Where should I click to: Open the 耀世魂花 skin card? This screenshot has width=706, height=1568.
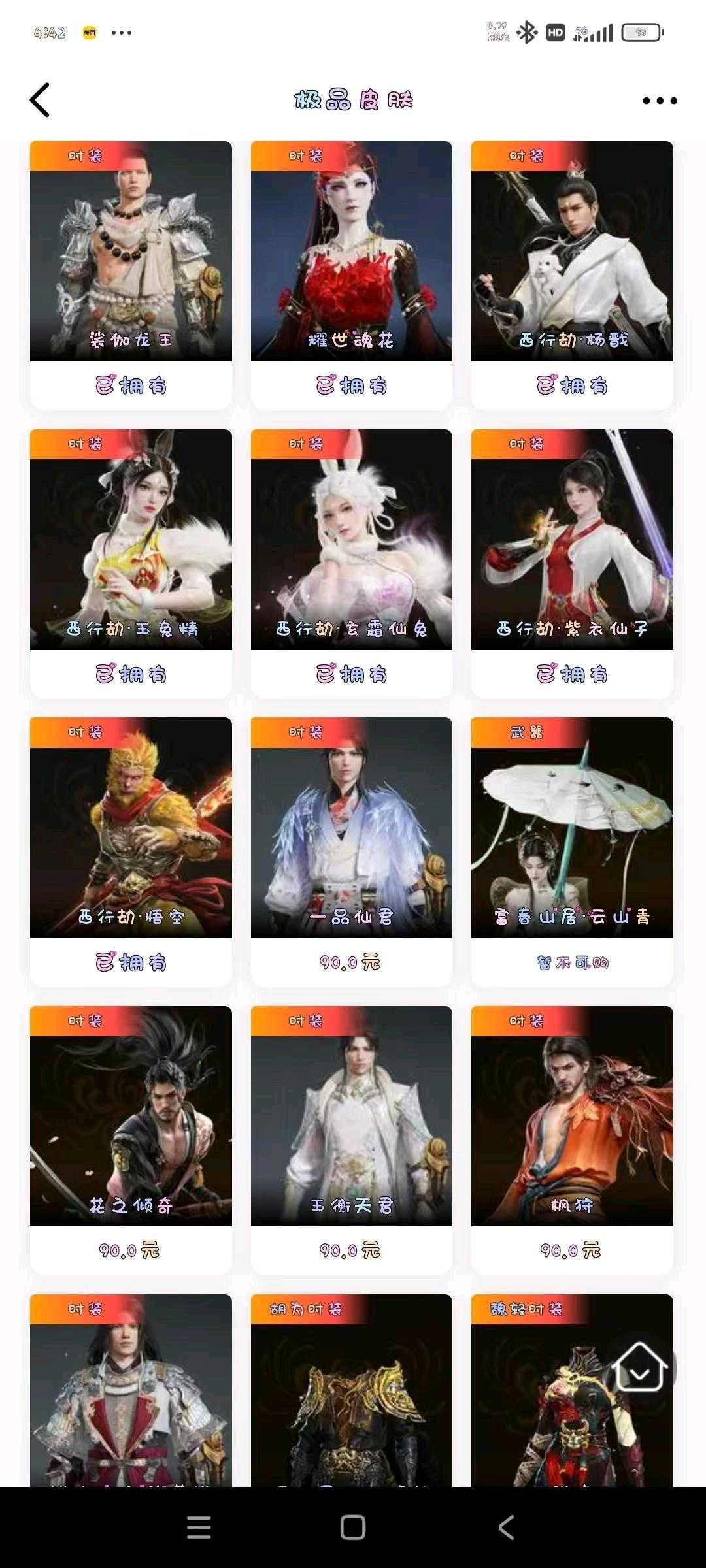point(351,252)
